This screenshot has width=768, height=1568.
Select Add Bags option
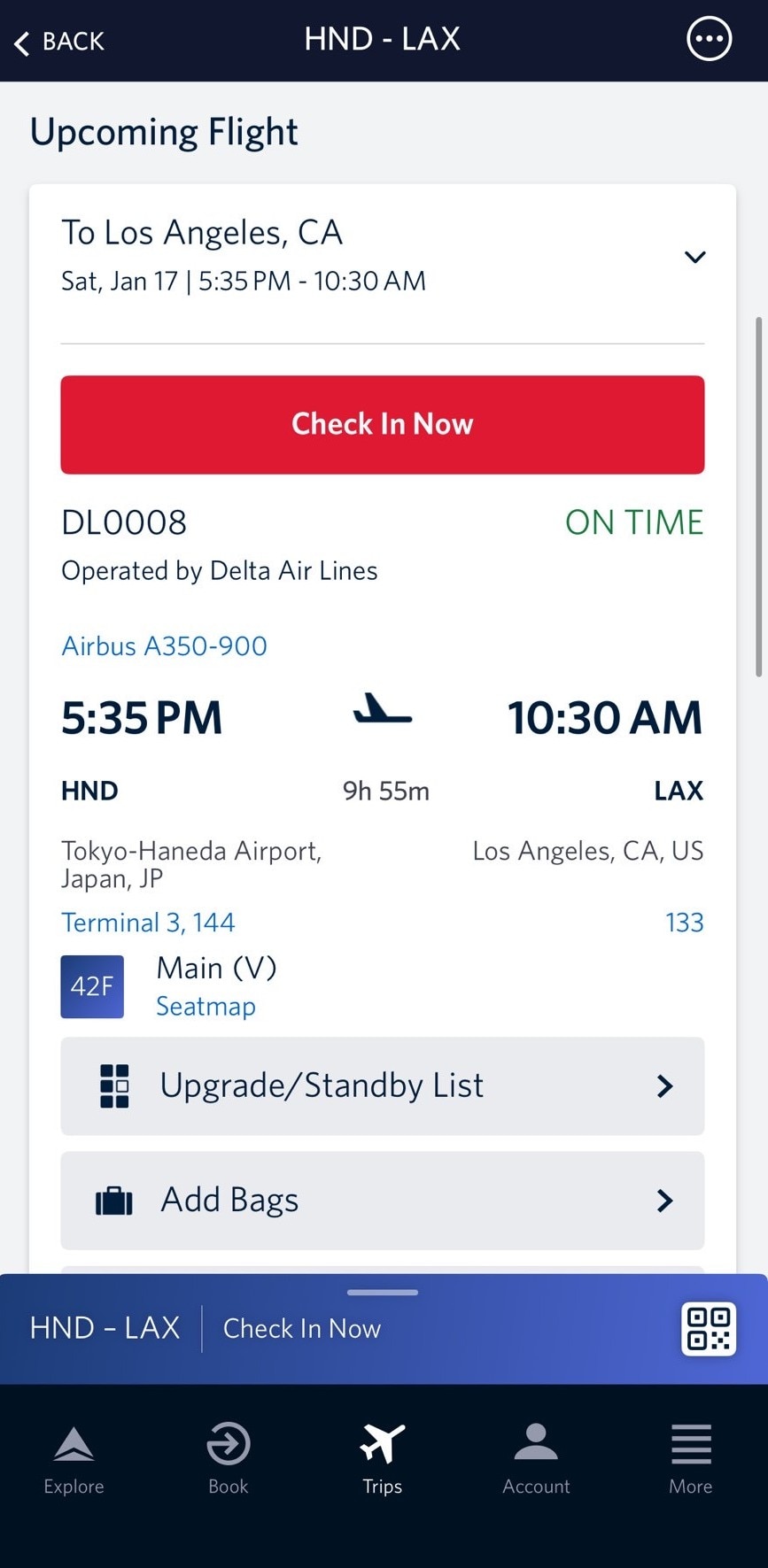383,1200
